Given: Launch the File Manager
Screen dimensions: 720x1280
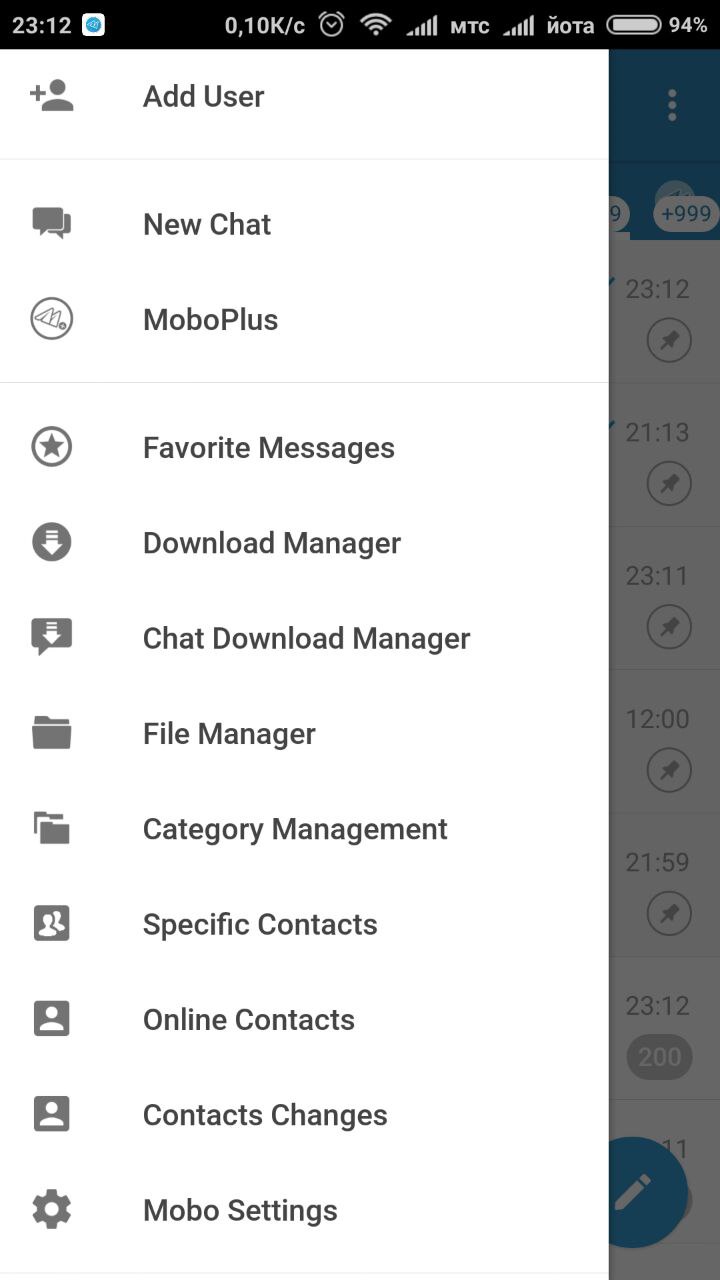Looking at the screenshot, I should pos(304,734).
